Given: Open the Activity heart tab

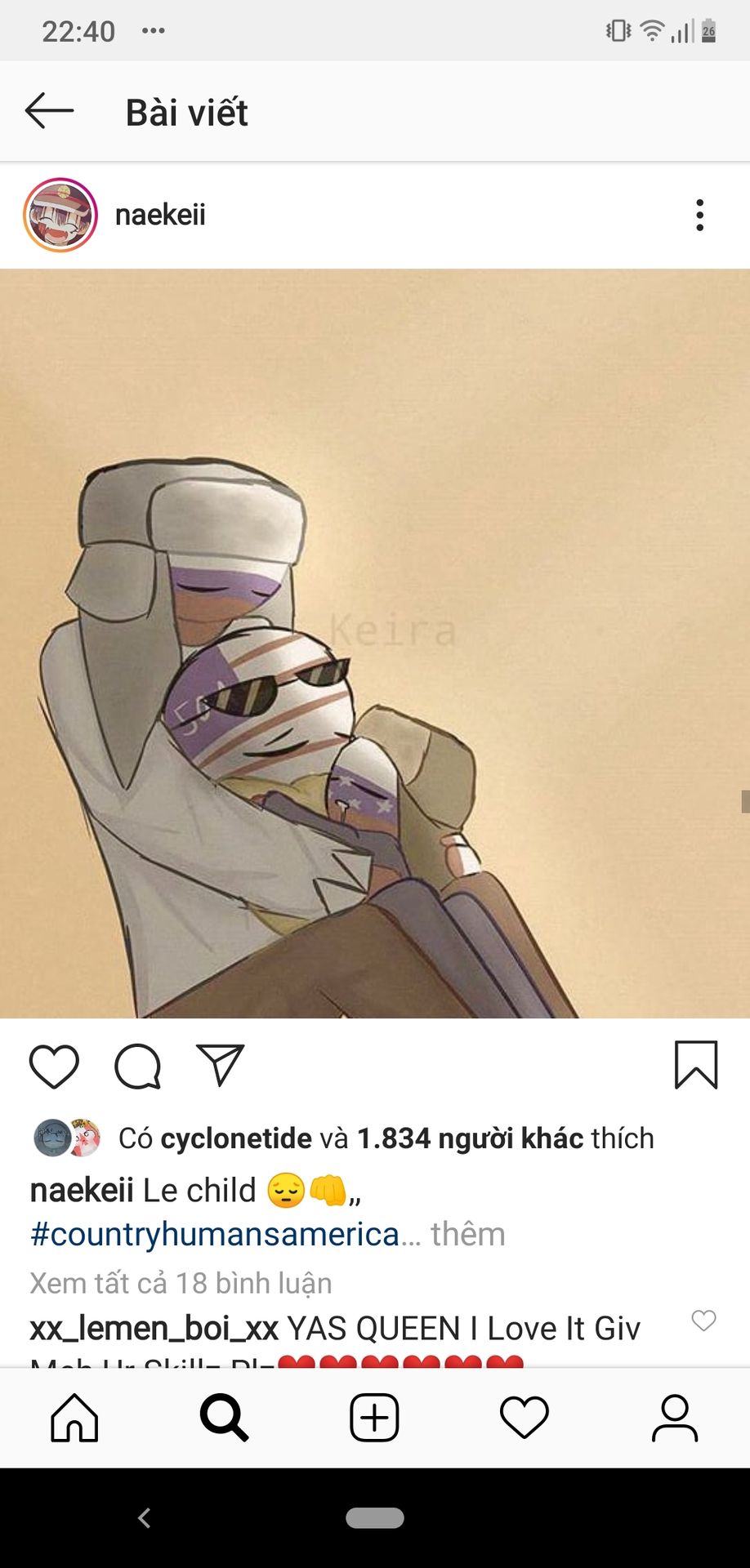Looking at the screenshot, I should coord(524,1418).
